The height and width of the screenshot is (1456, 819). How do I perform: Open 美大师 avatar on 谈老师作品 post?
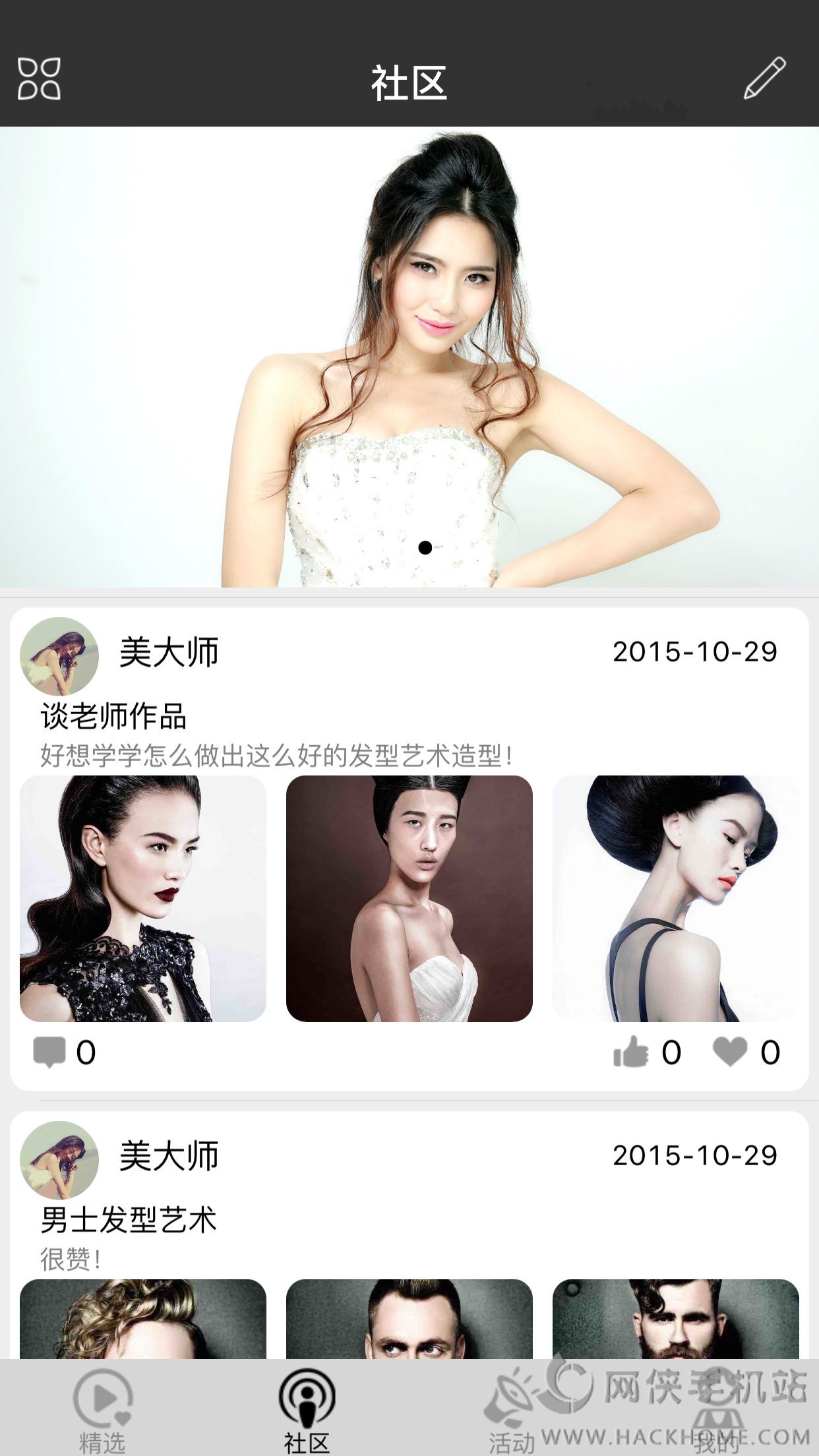(x=59, y=656)
